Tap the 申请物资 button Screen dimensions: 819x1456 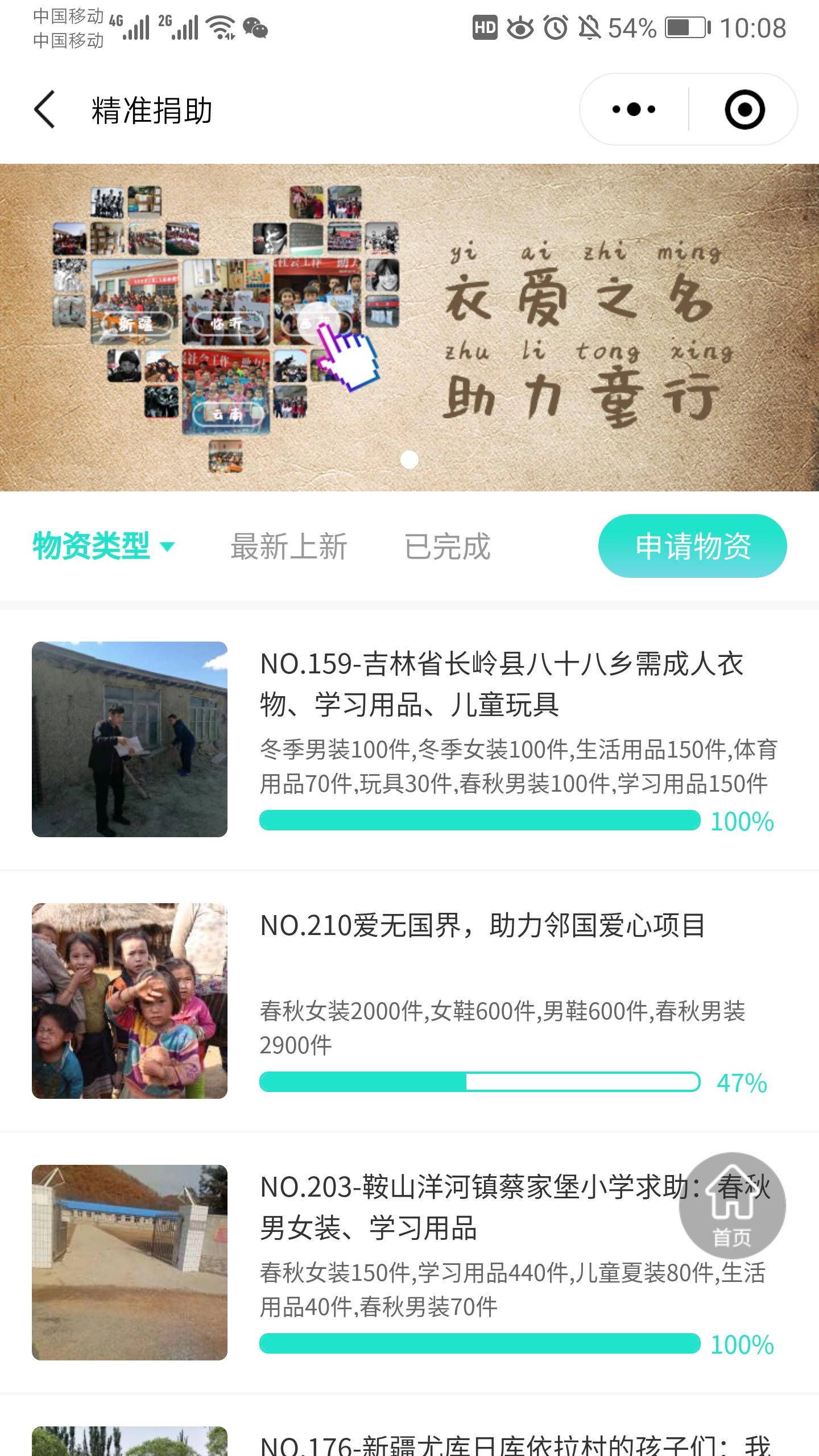(692, 547)
